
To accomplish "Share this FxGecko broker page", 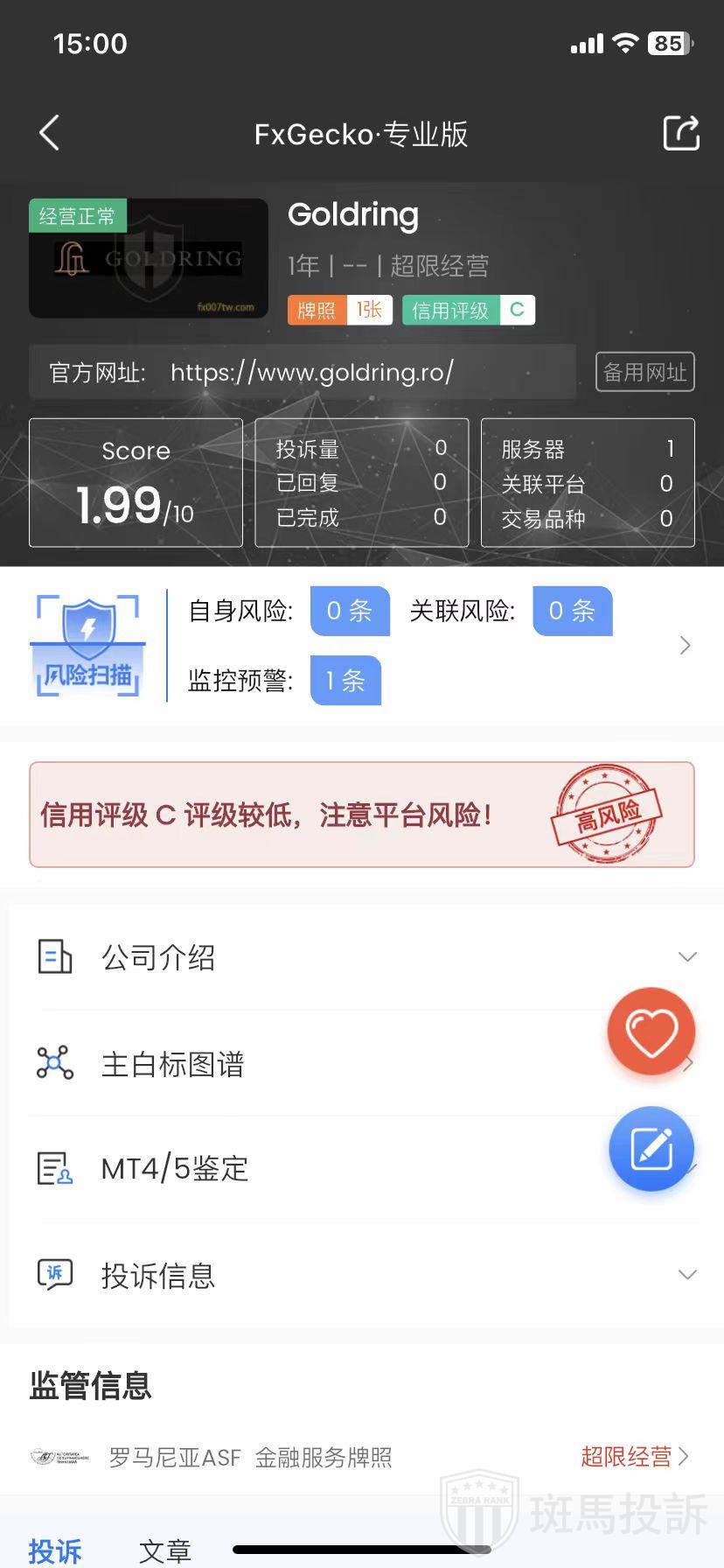I will (x=680, y=133).
